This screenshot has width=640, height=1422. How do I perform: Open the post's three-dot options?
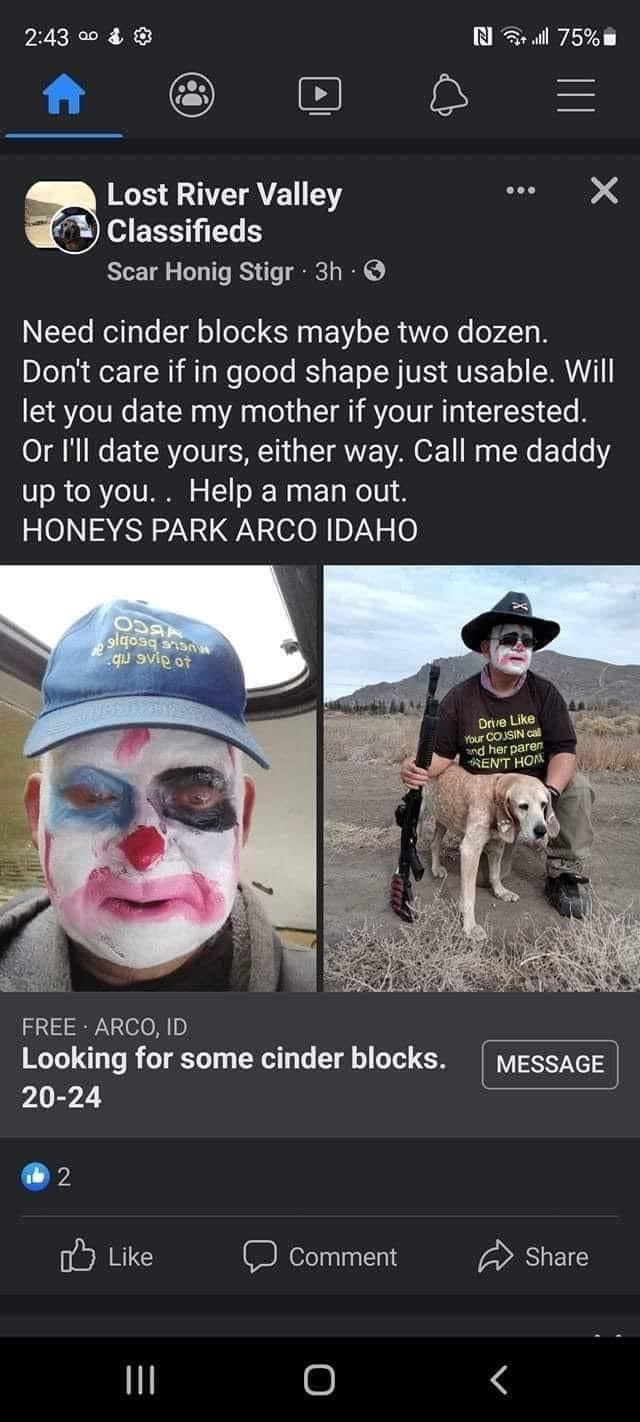click(x=520, y=190)
